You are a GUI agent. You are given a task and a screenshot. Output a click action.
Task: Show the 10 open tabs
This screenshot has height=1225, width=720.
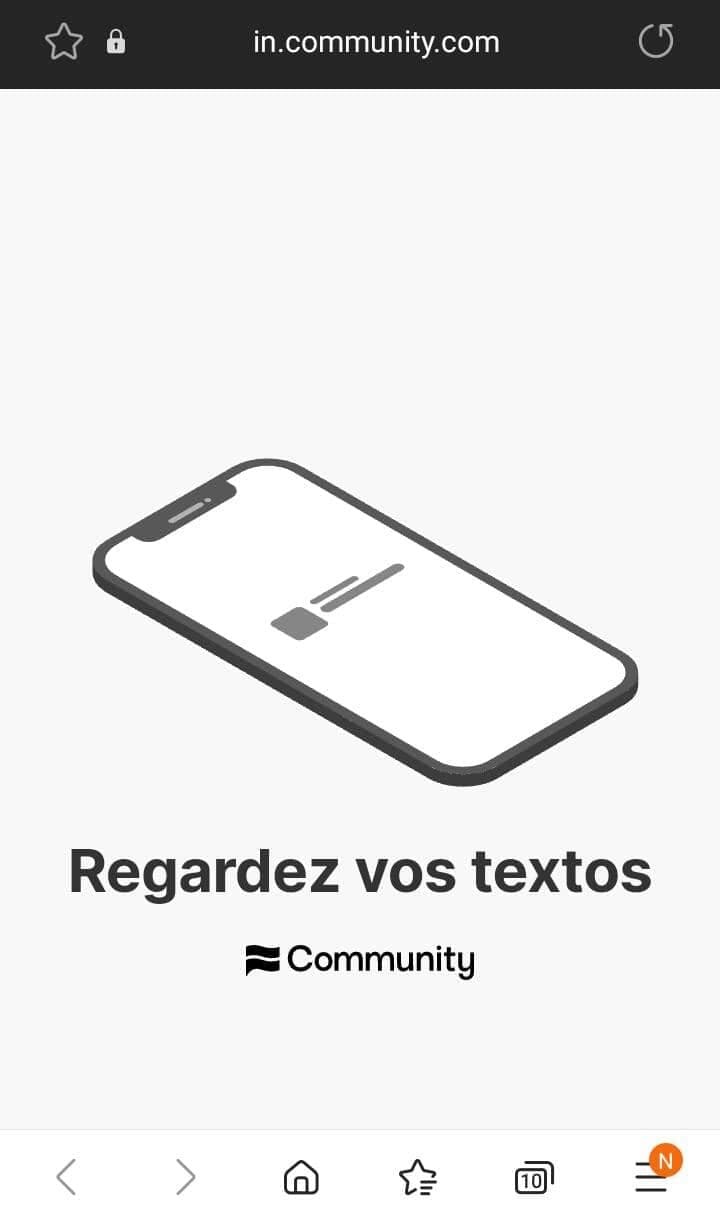[x=534, y=1178]
